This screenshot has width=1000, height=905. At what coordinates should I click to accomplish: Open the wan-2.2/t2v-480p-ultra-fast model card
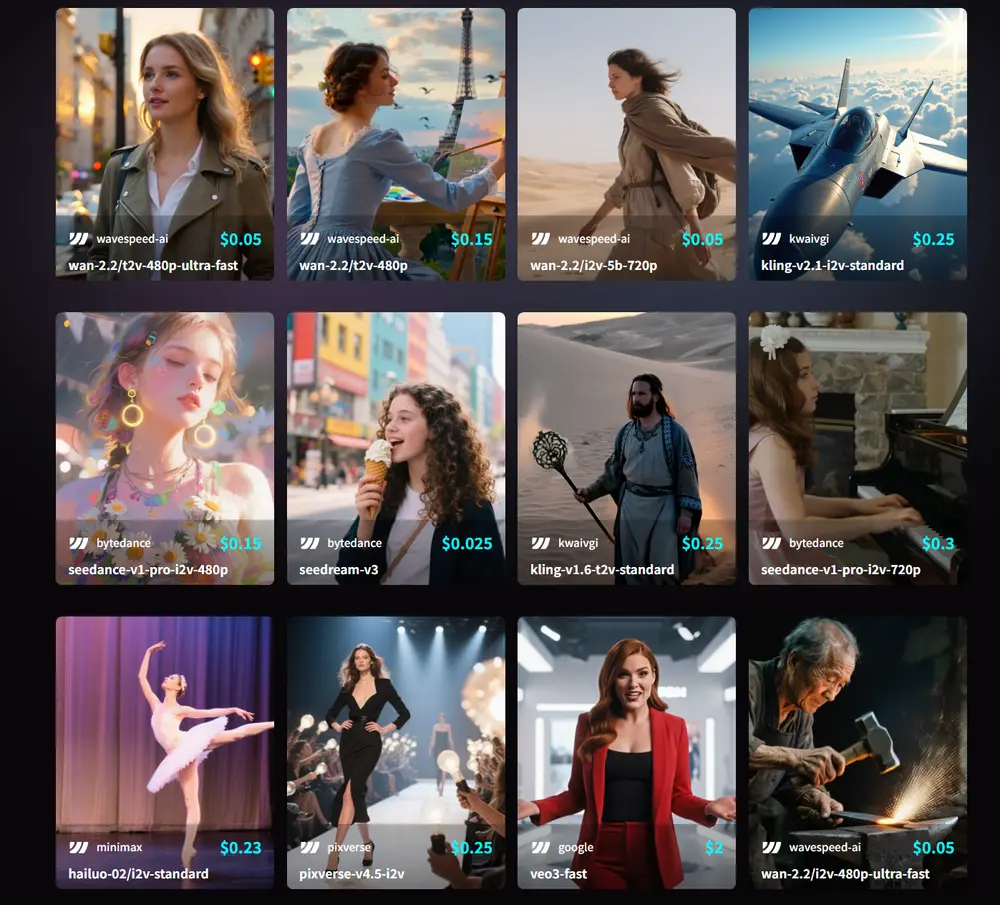point(164,144)
